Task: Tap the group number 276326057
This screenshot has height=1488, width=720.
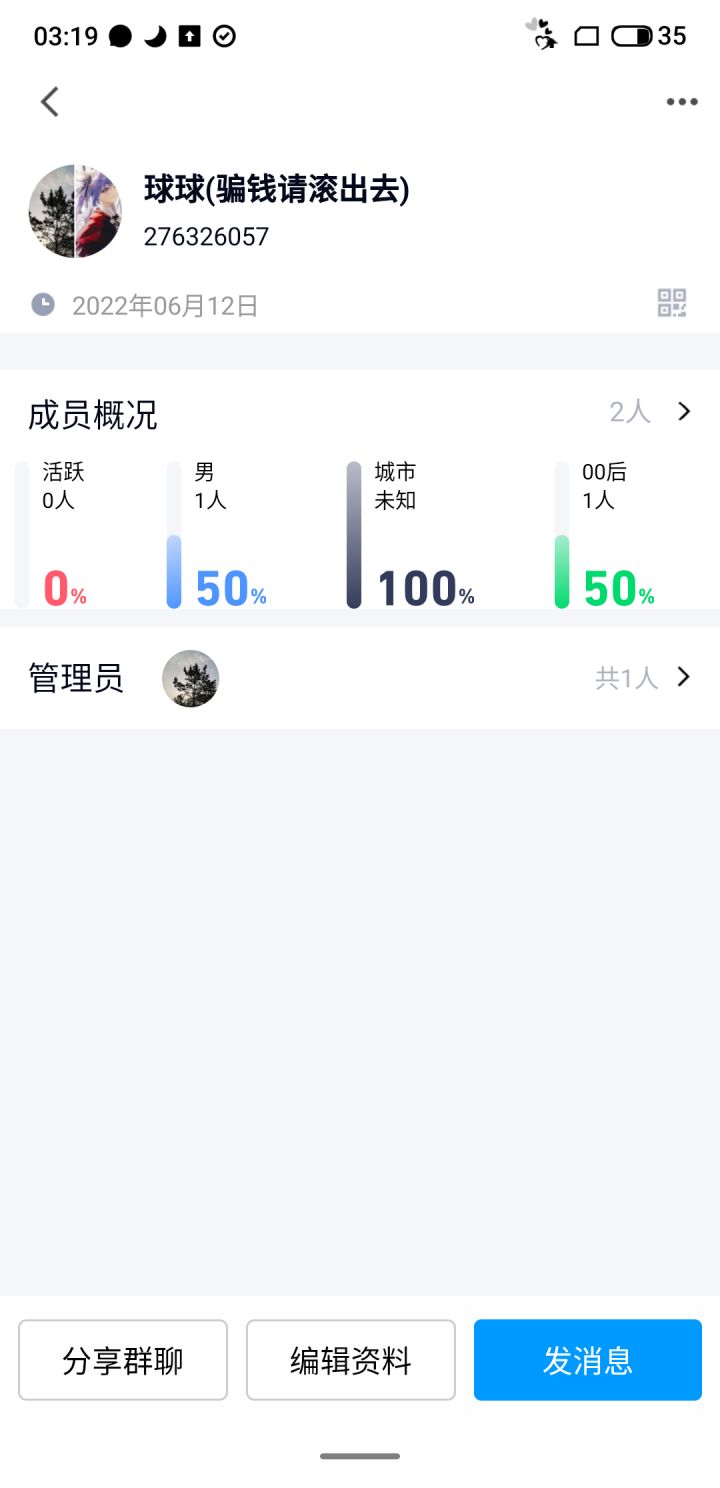Action: (x=207, y=236)
